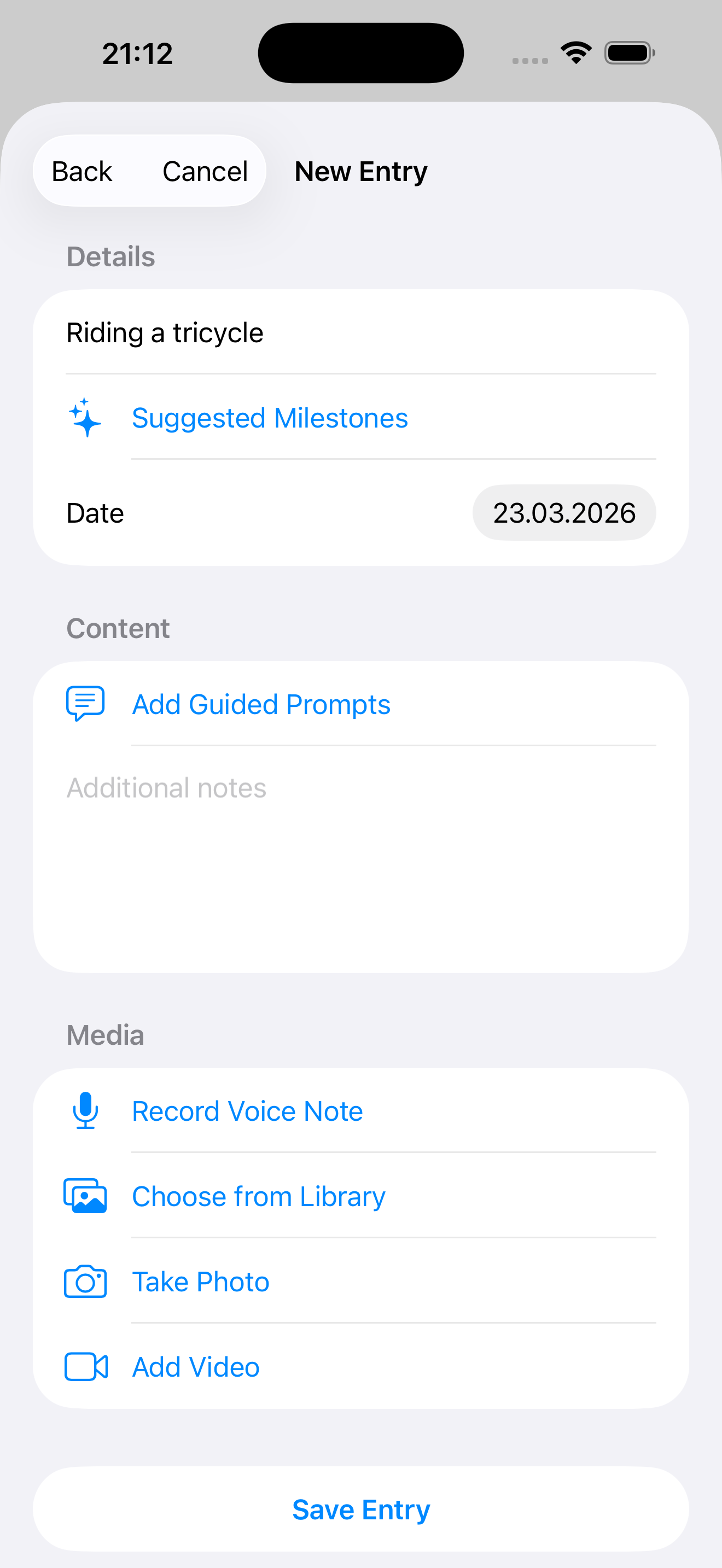Go back with the Back button
Image resolution: width=722 pixels, height=1568 pixels.
(x=81, y=171)
